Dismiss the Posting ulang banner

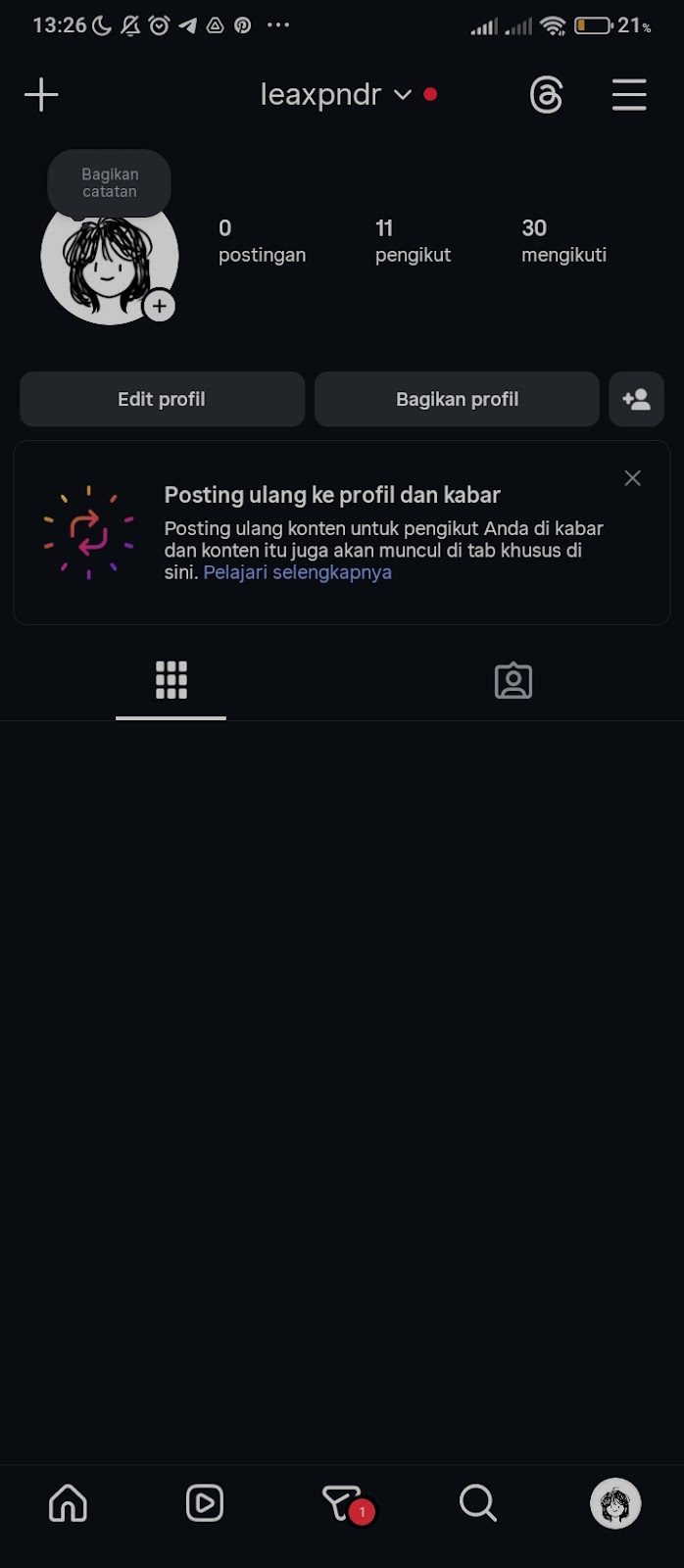point(632,478)
